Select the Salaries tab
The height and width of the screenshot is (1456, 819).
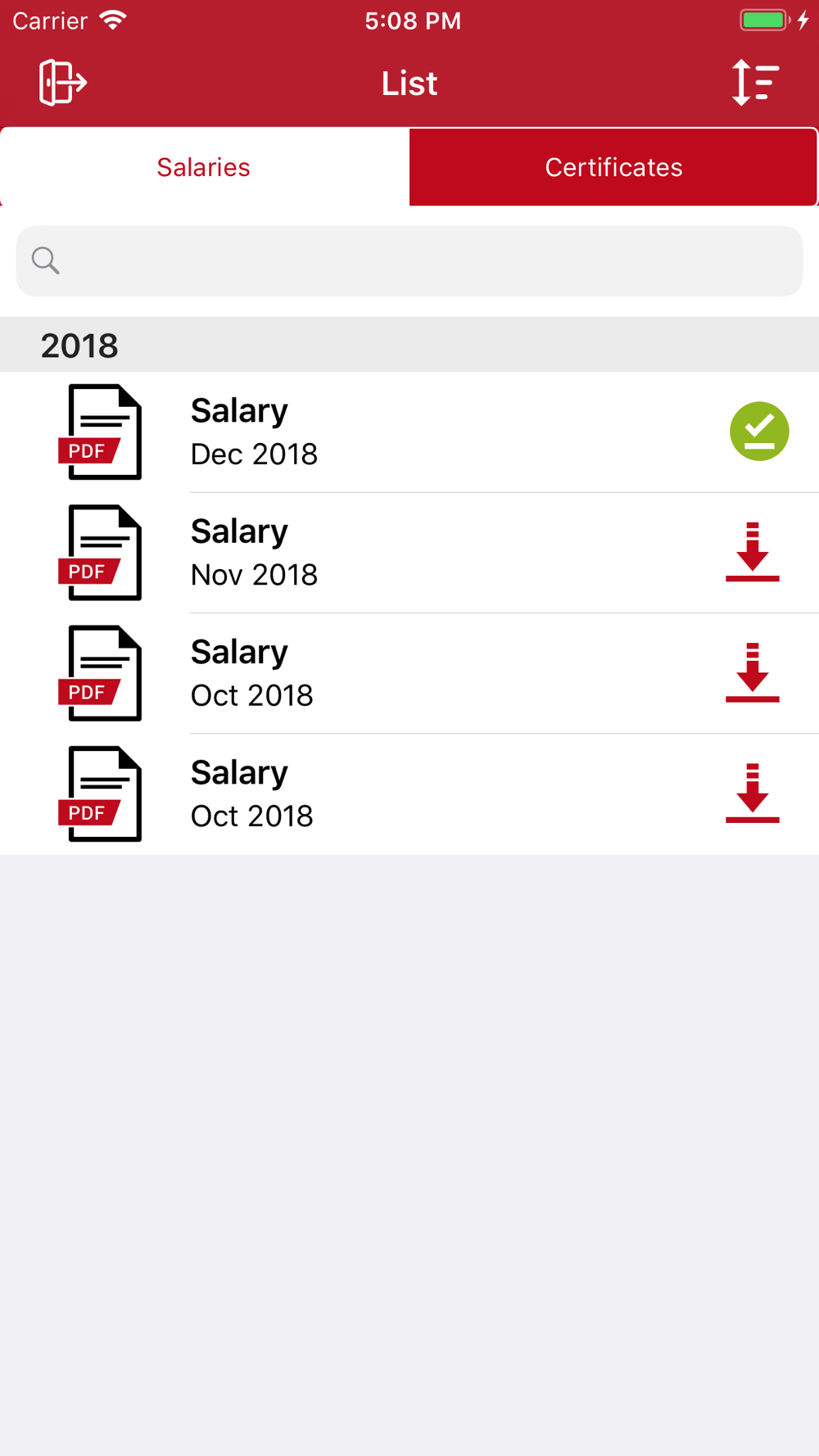(204, 167)
